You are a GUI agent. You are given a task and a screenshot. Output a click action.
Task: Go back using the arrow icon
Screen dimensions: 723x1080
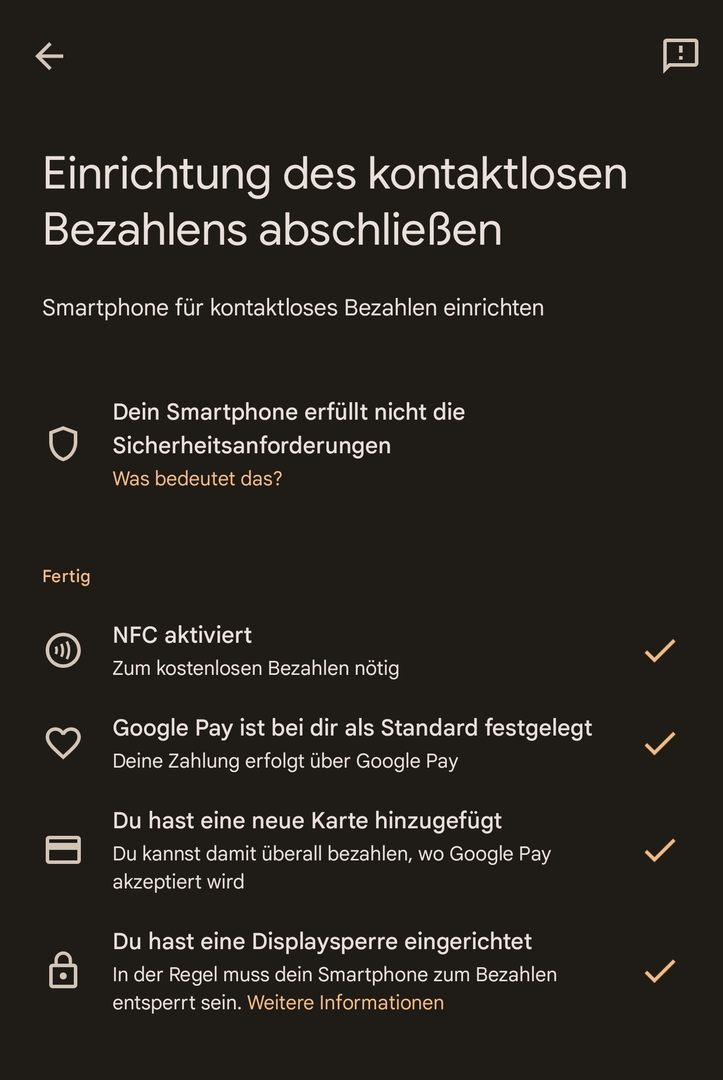49,56
